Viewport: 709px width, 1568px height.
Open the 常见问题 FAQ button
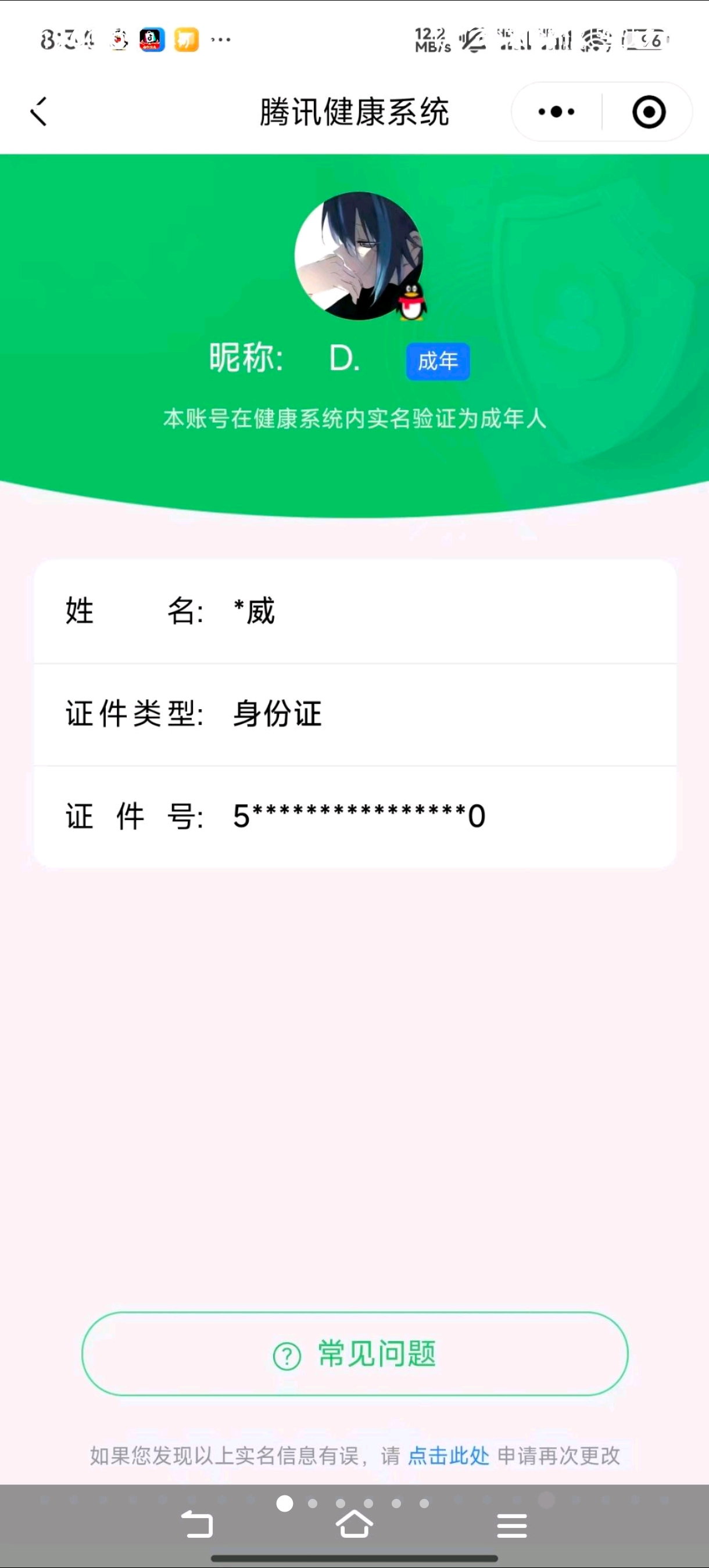coord(355,1354)
